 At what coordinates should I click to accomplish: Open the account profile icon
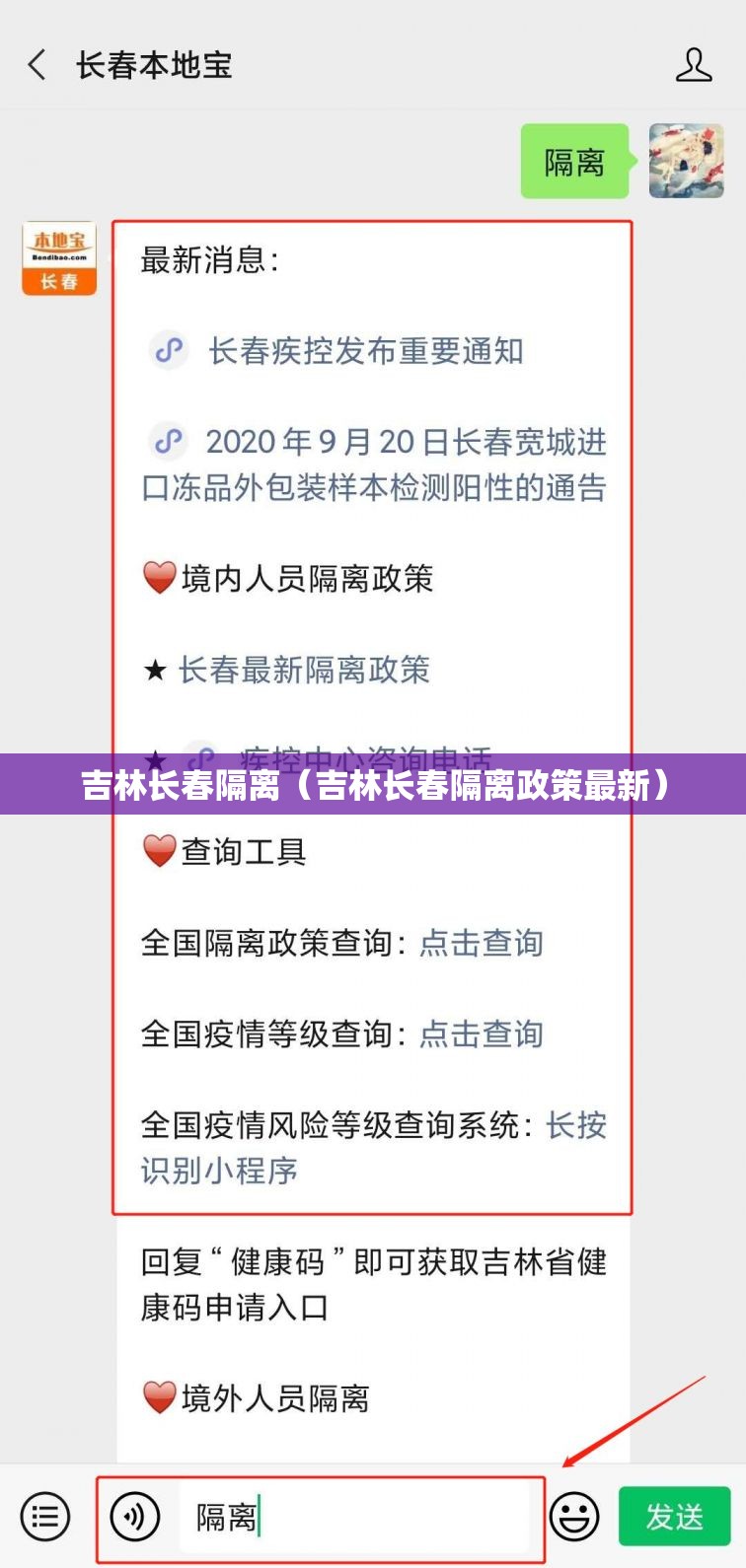click(x=693, y=66)
